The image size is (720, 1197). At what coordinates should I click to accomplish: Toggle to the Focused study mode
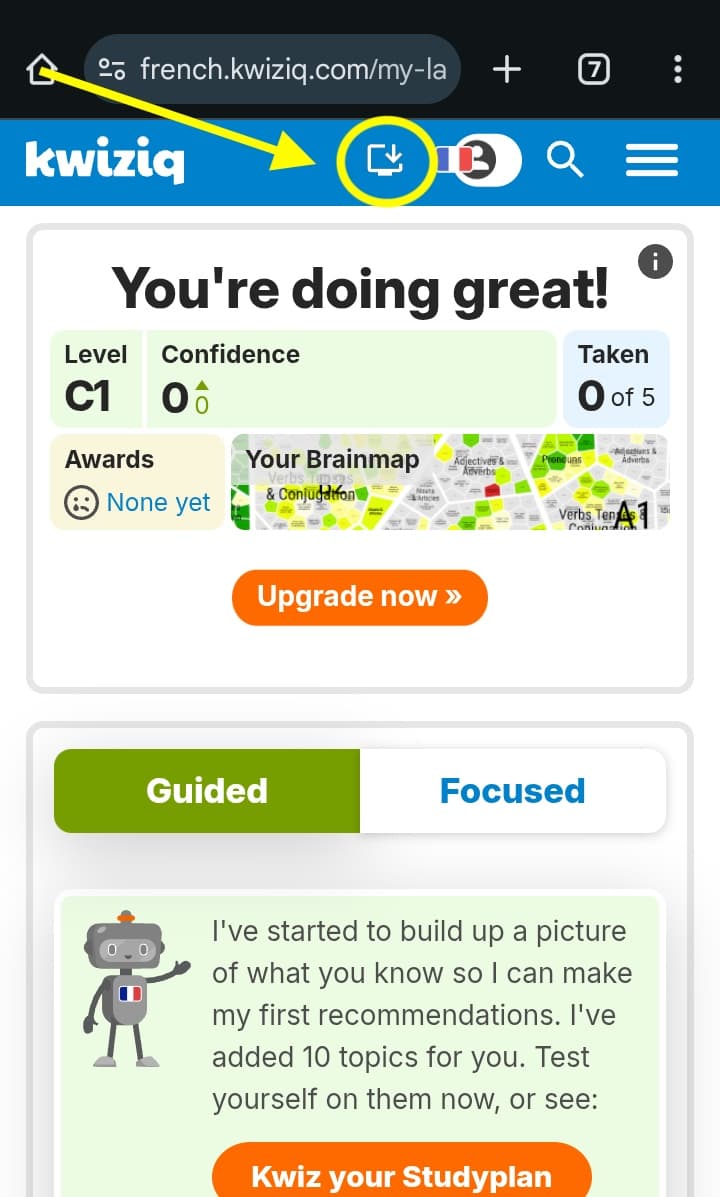click(x=512, y=790)
